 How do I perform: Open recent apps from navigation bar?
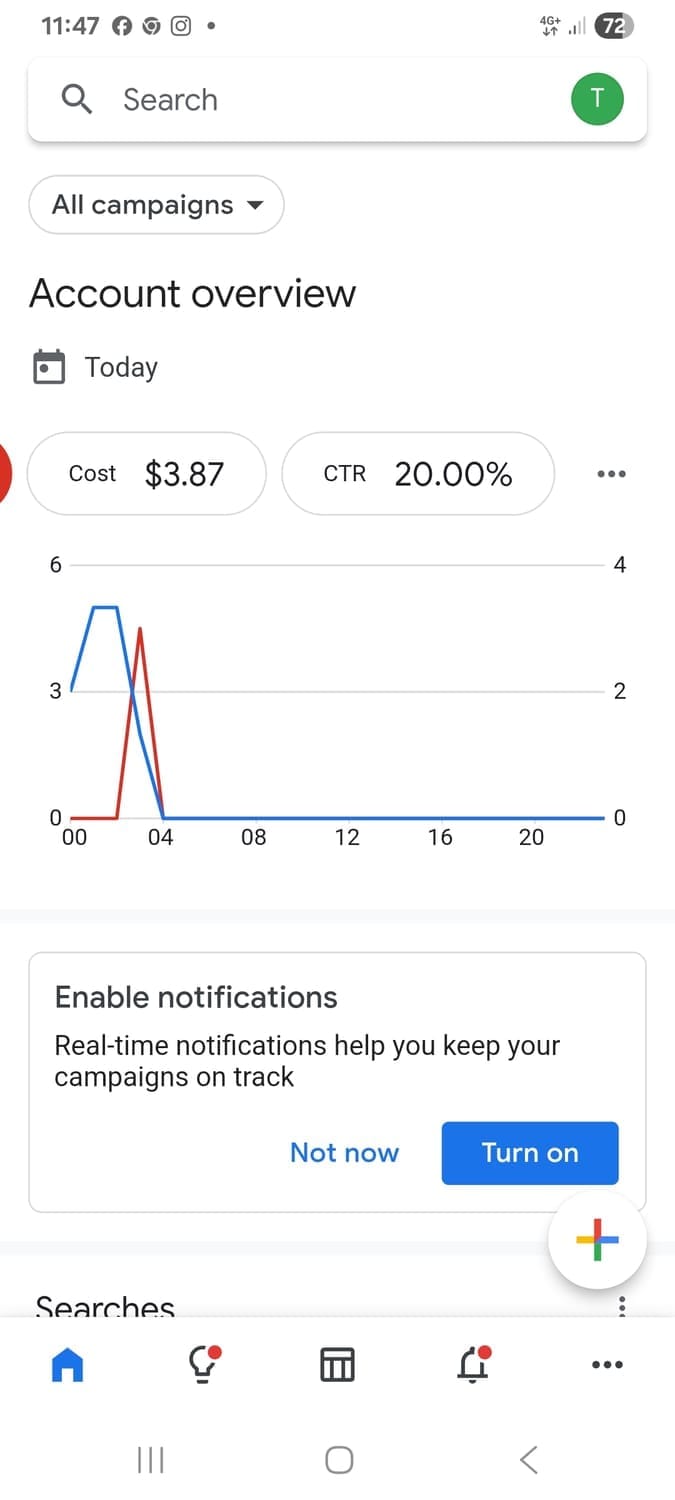[x=150, y=1460]
